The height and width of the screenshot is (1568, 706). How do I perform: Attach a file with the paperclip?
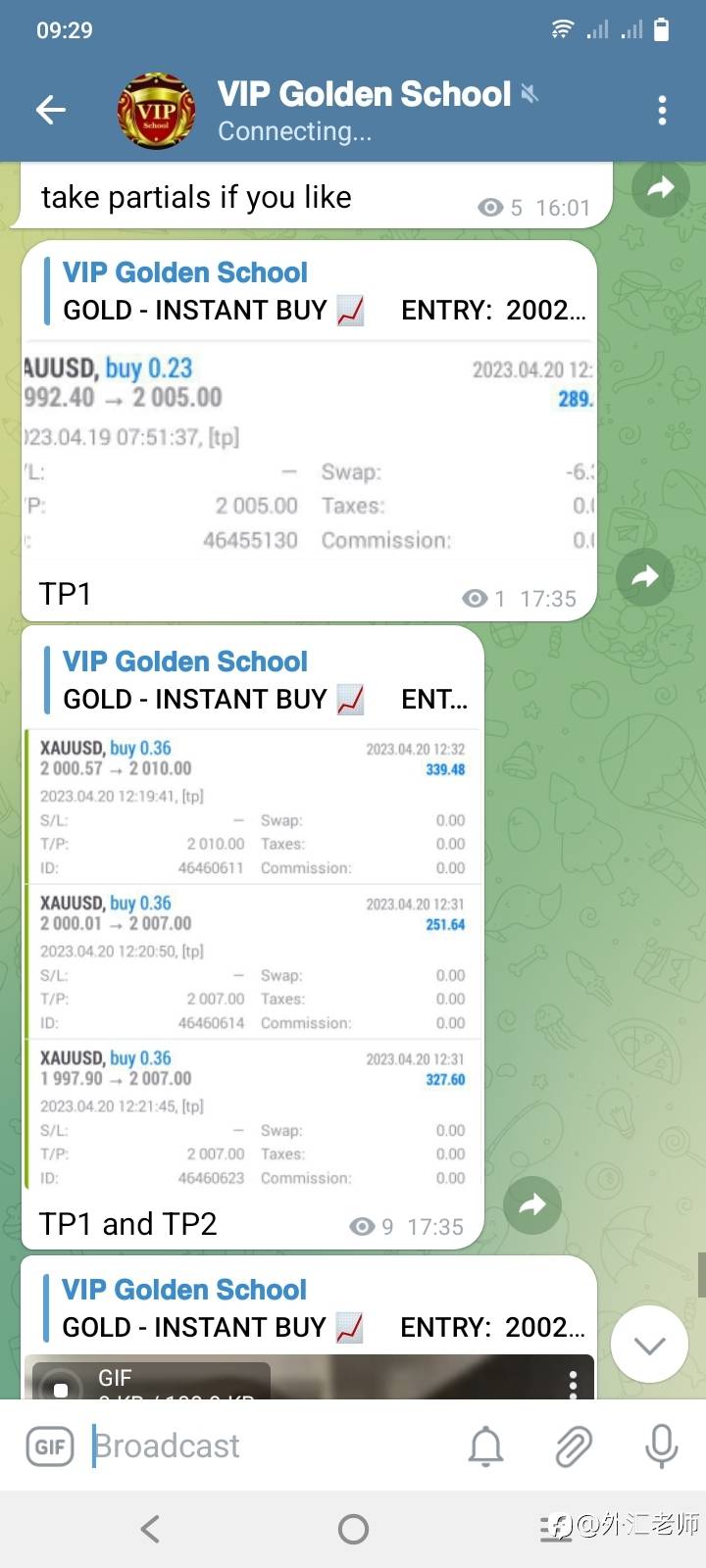point(574,1446)
